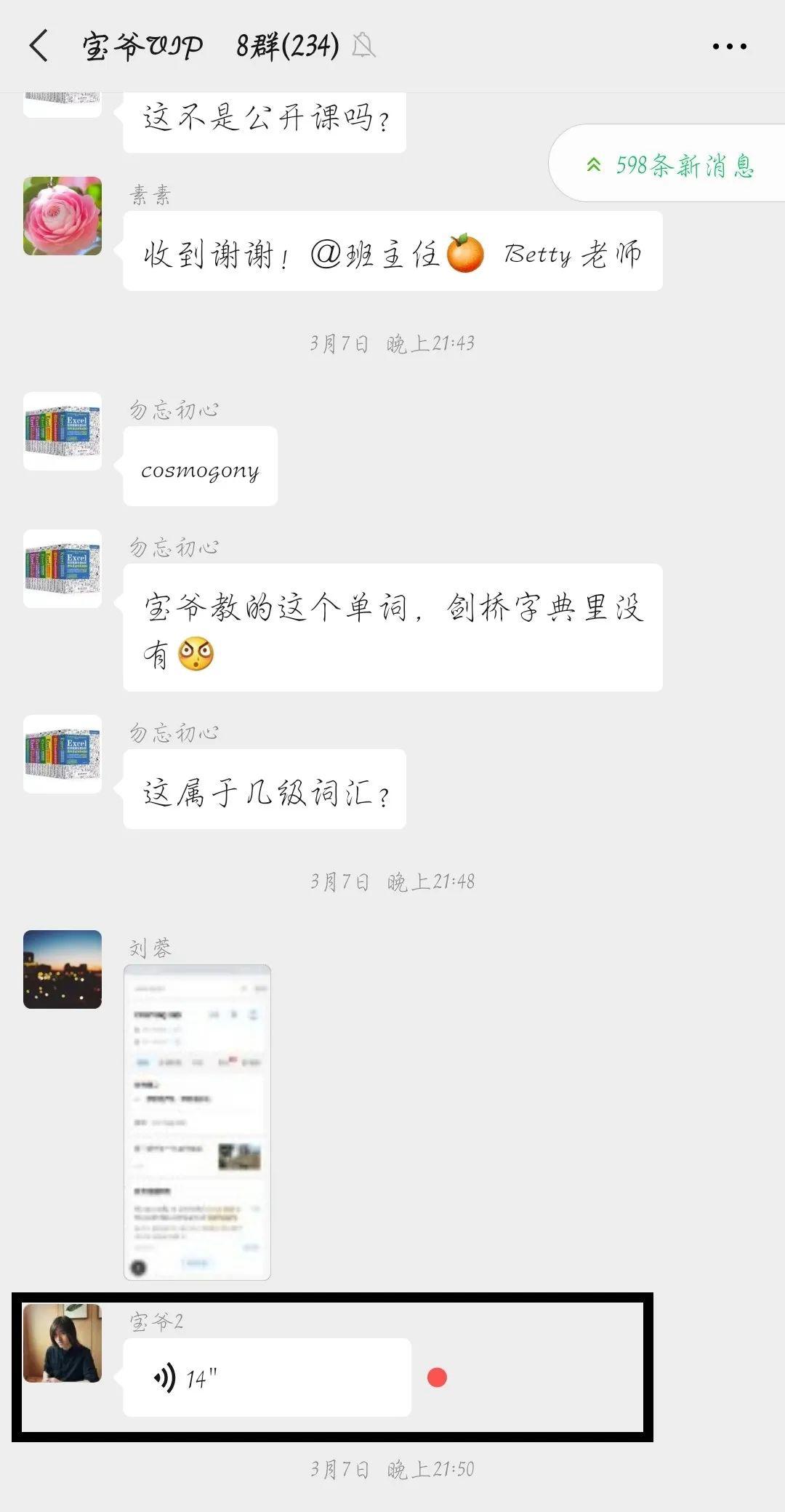Open 勿忘初心's avatar beside the cosmogony message
The width and height of the screenshot is (785, 1512).
[63, 431]
